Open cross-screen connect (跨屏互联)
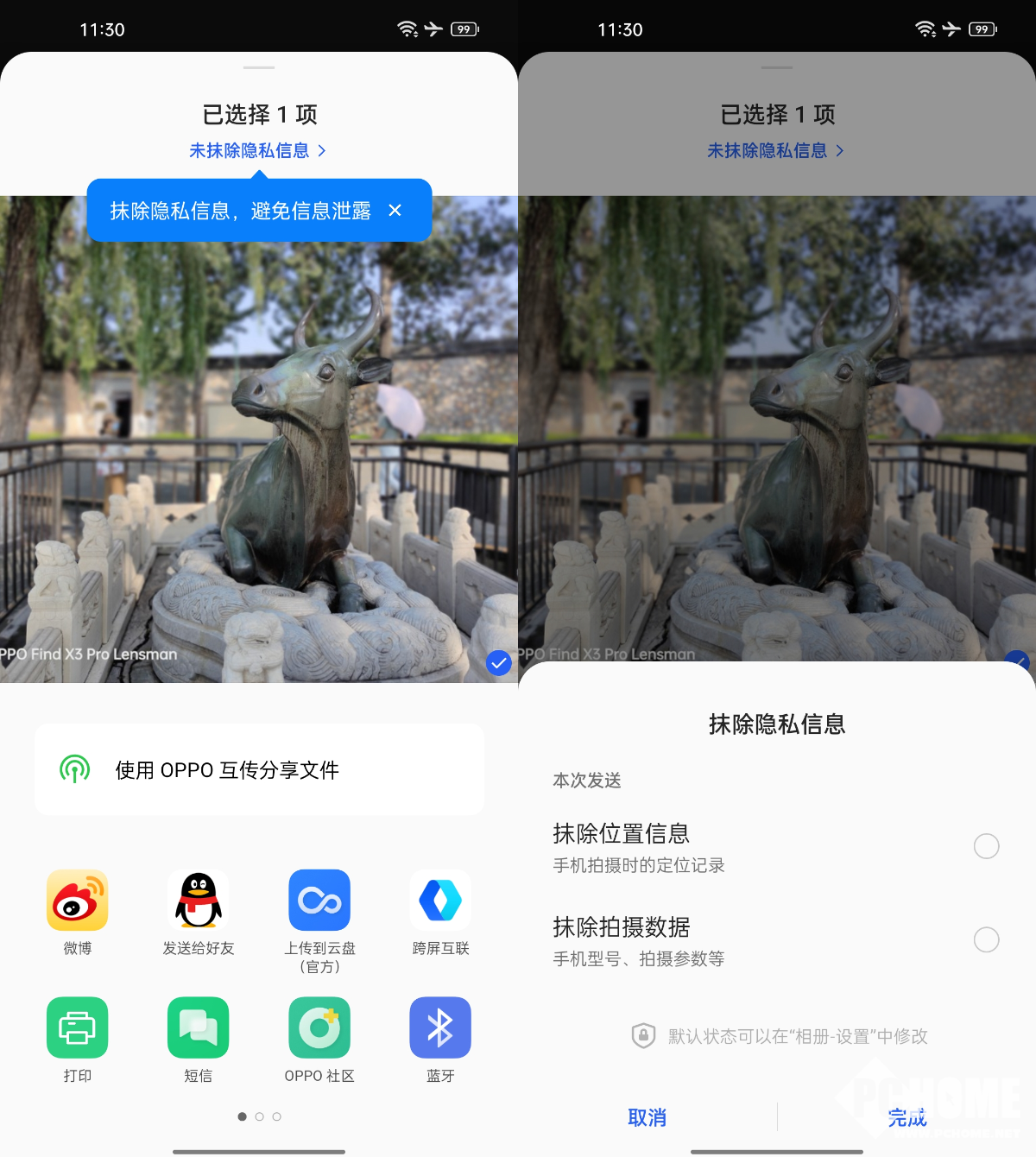Image resolution: width=1036 pixels, height=1157 pixels. [440, 901]
